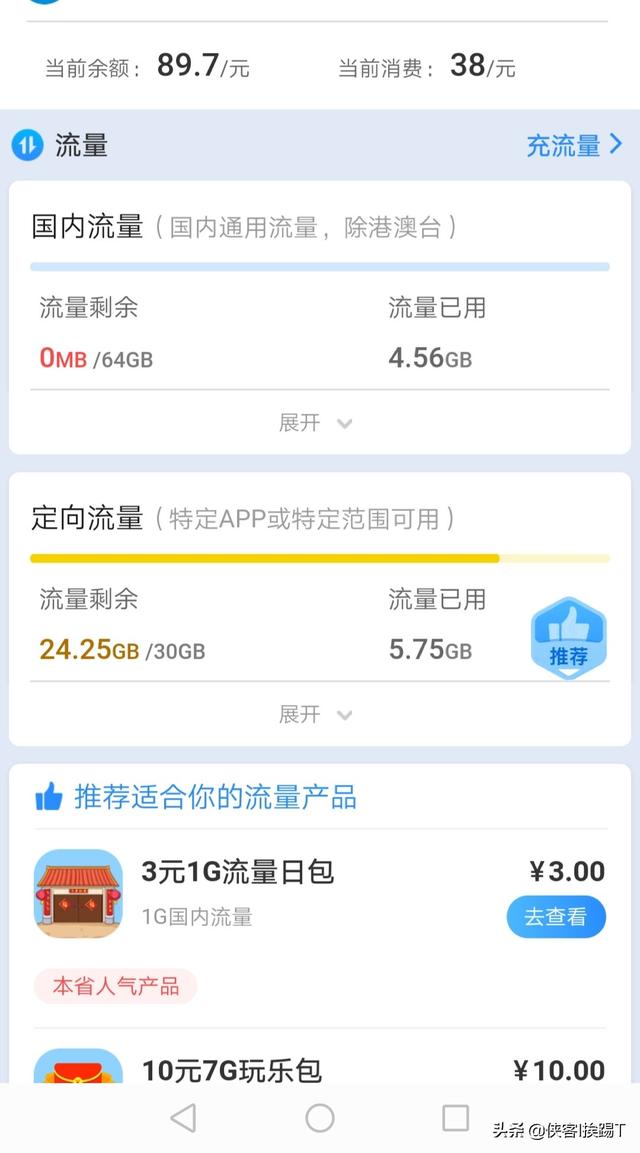Open the 充流量 top-up link
Image resolution: width=640 pixels, height=1153 pixels.
coord(574,146)
